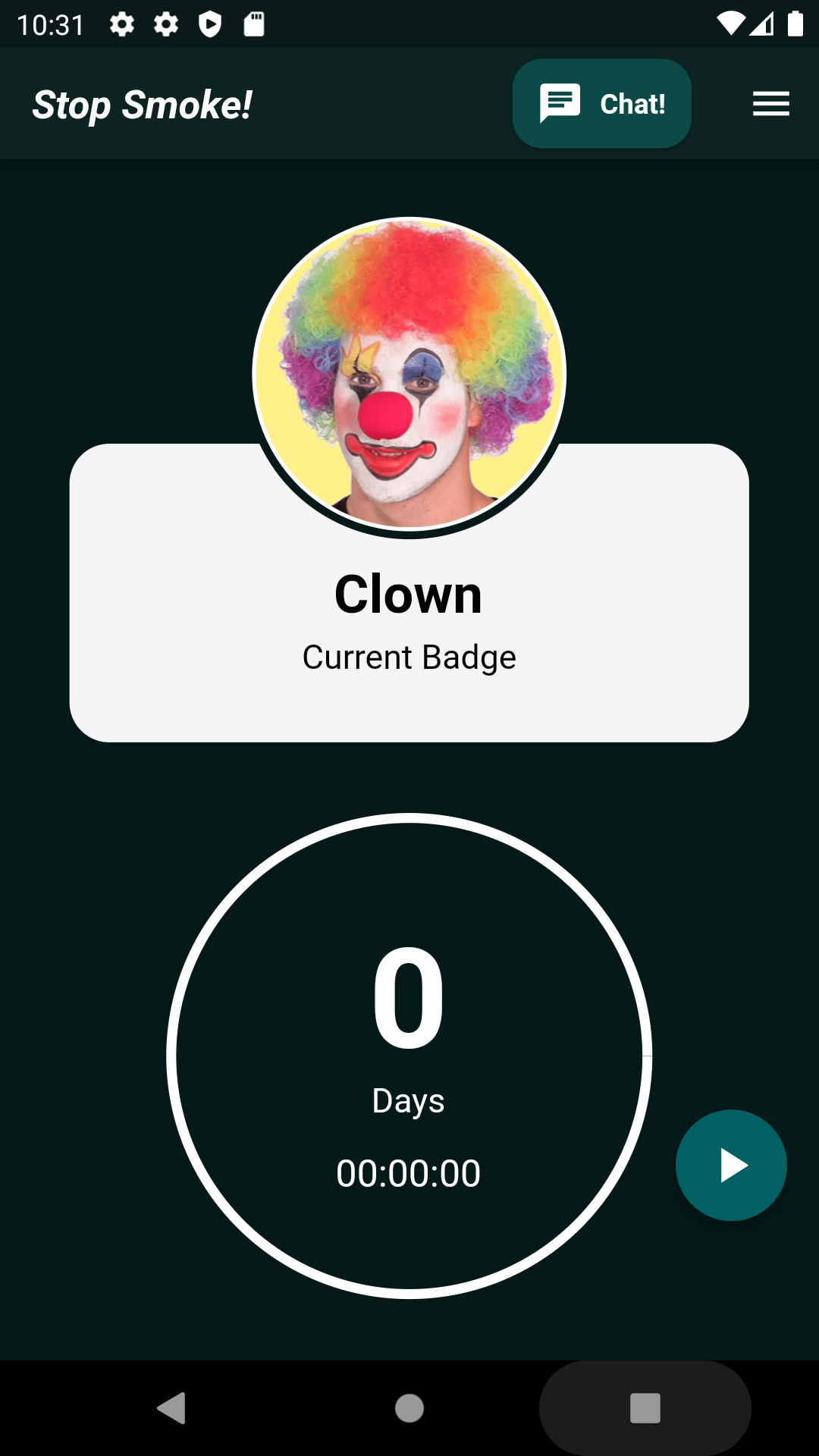Image resolution: width=819 pixels, height=1456 pixels.
Task: Open the hamburger menu
Action: tap(770, 104)
